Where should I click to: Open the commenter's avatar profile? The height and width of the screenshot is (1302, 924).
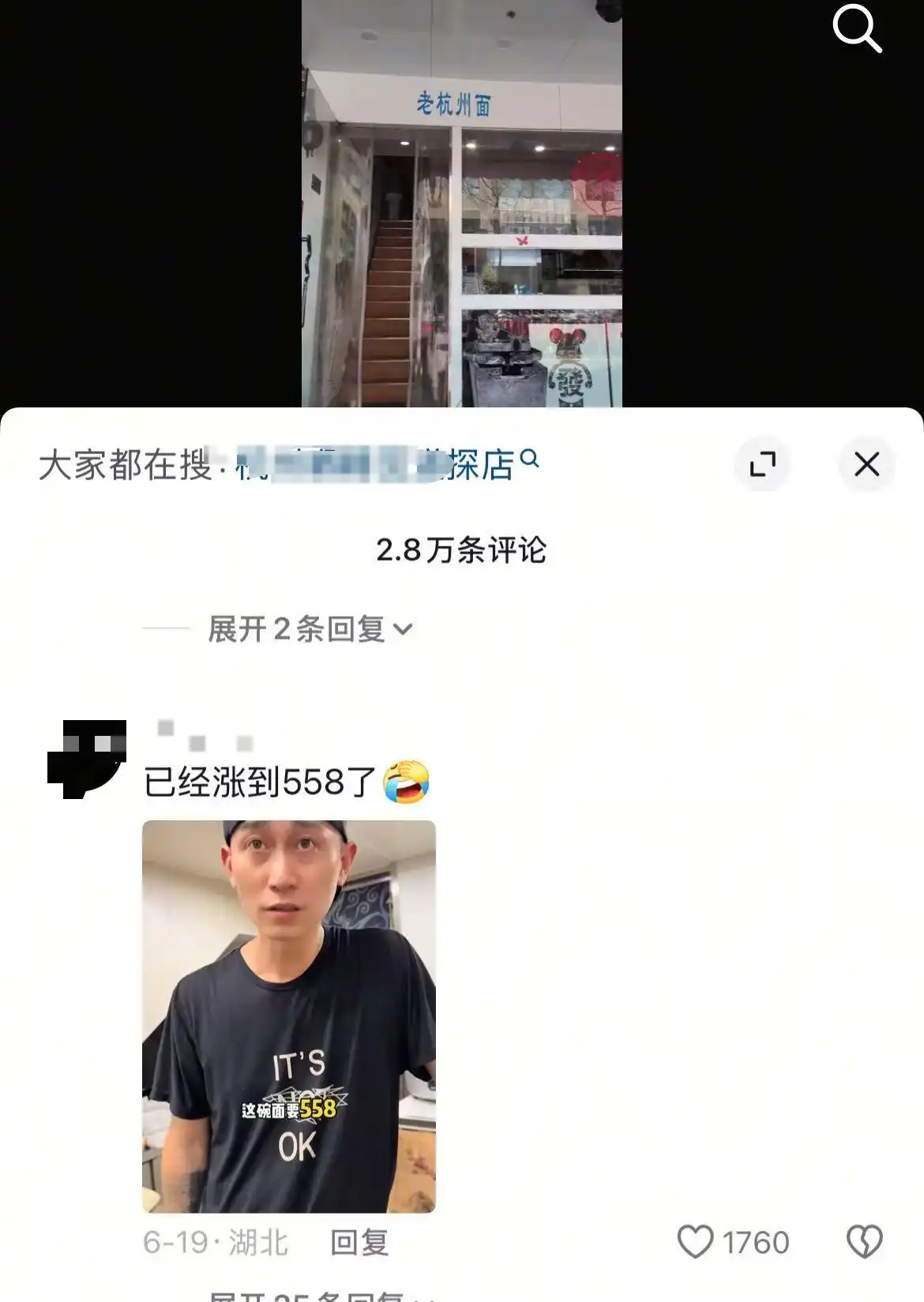87,759
